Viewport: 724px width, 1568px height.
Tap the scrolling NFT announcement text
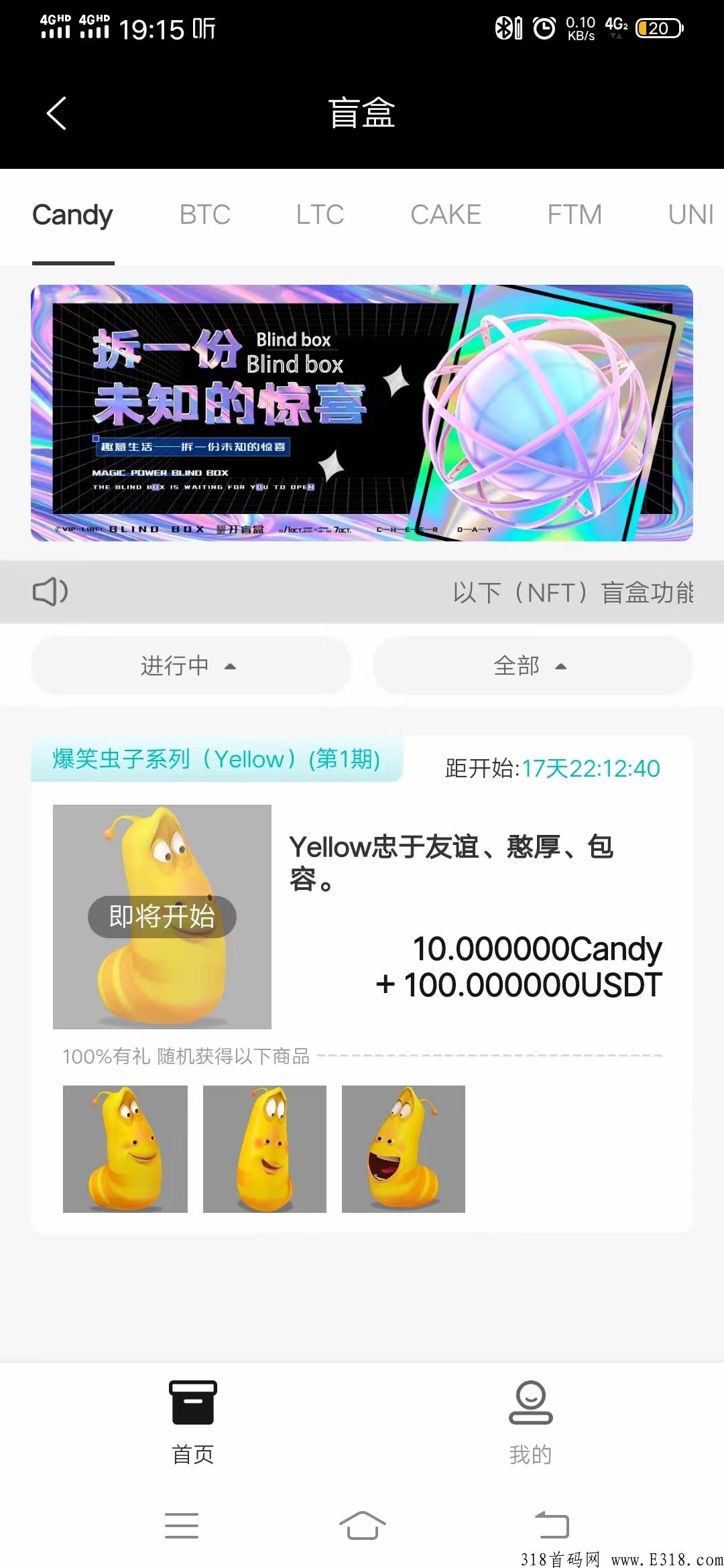click(573, 592)
